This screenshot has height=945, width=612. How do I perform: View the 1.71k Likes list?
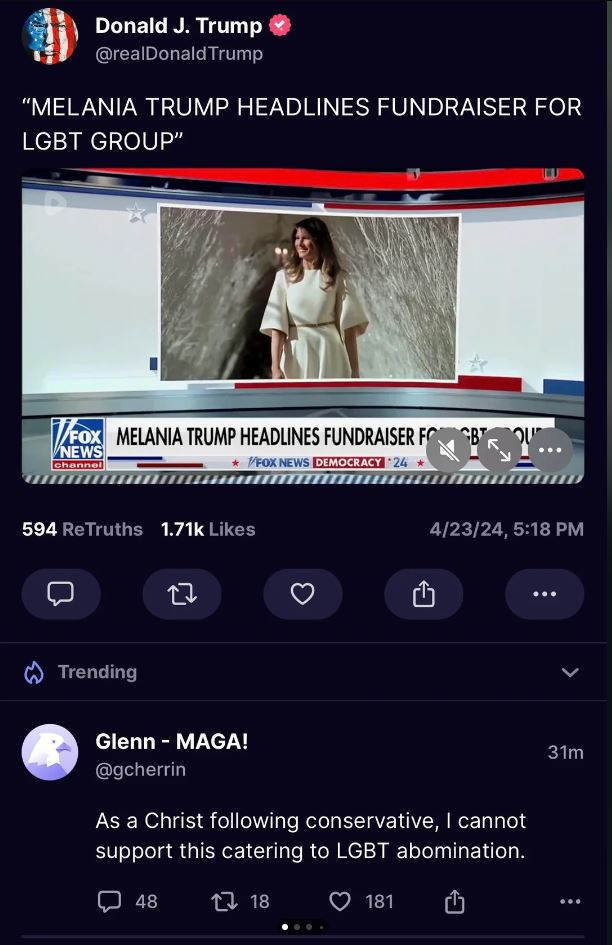pos(208,529)
